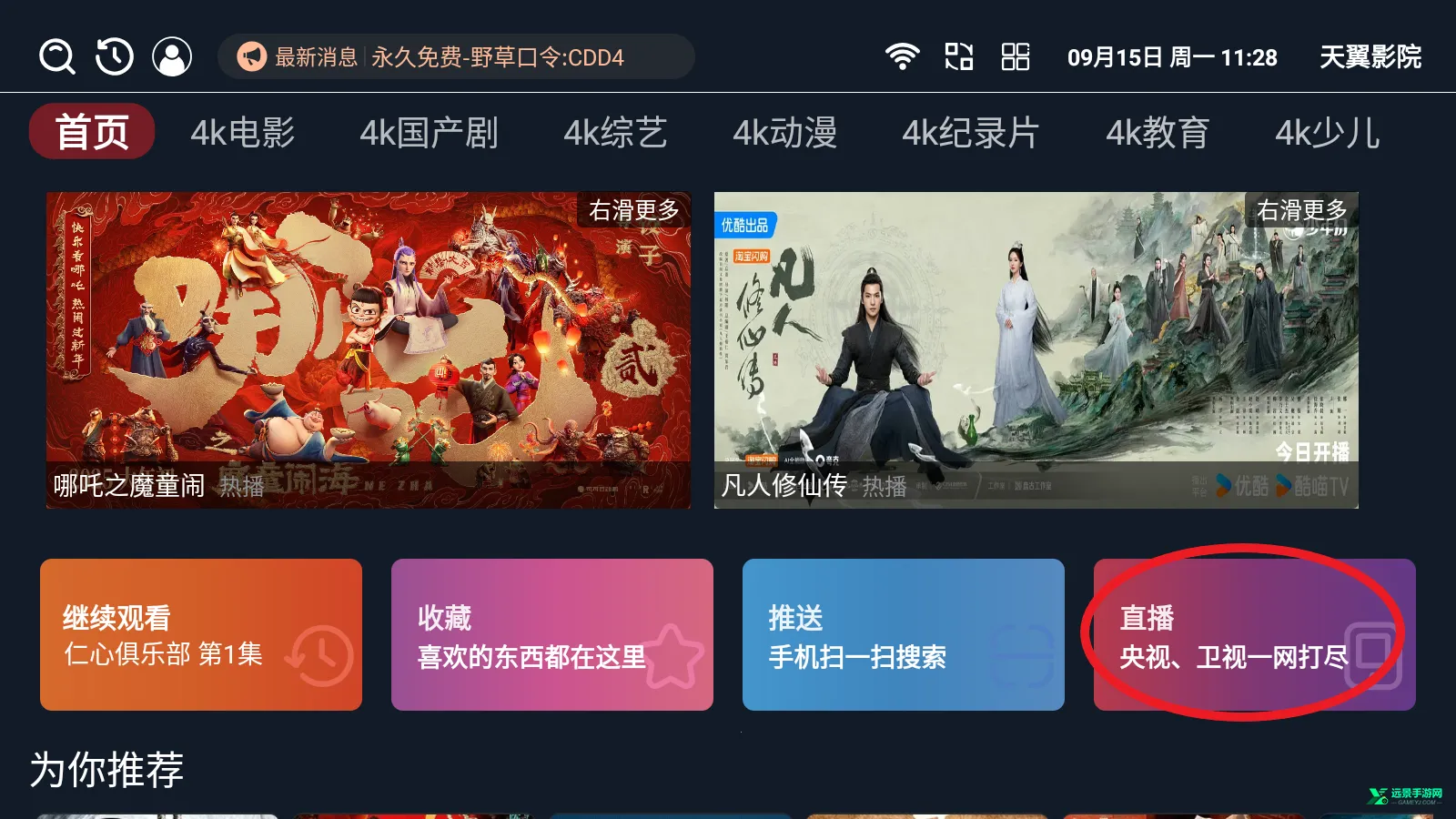This screenshot has height=819, width=1456.
Task: Open the 推送 phone scan search card
Action: 903,634
